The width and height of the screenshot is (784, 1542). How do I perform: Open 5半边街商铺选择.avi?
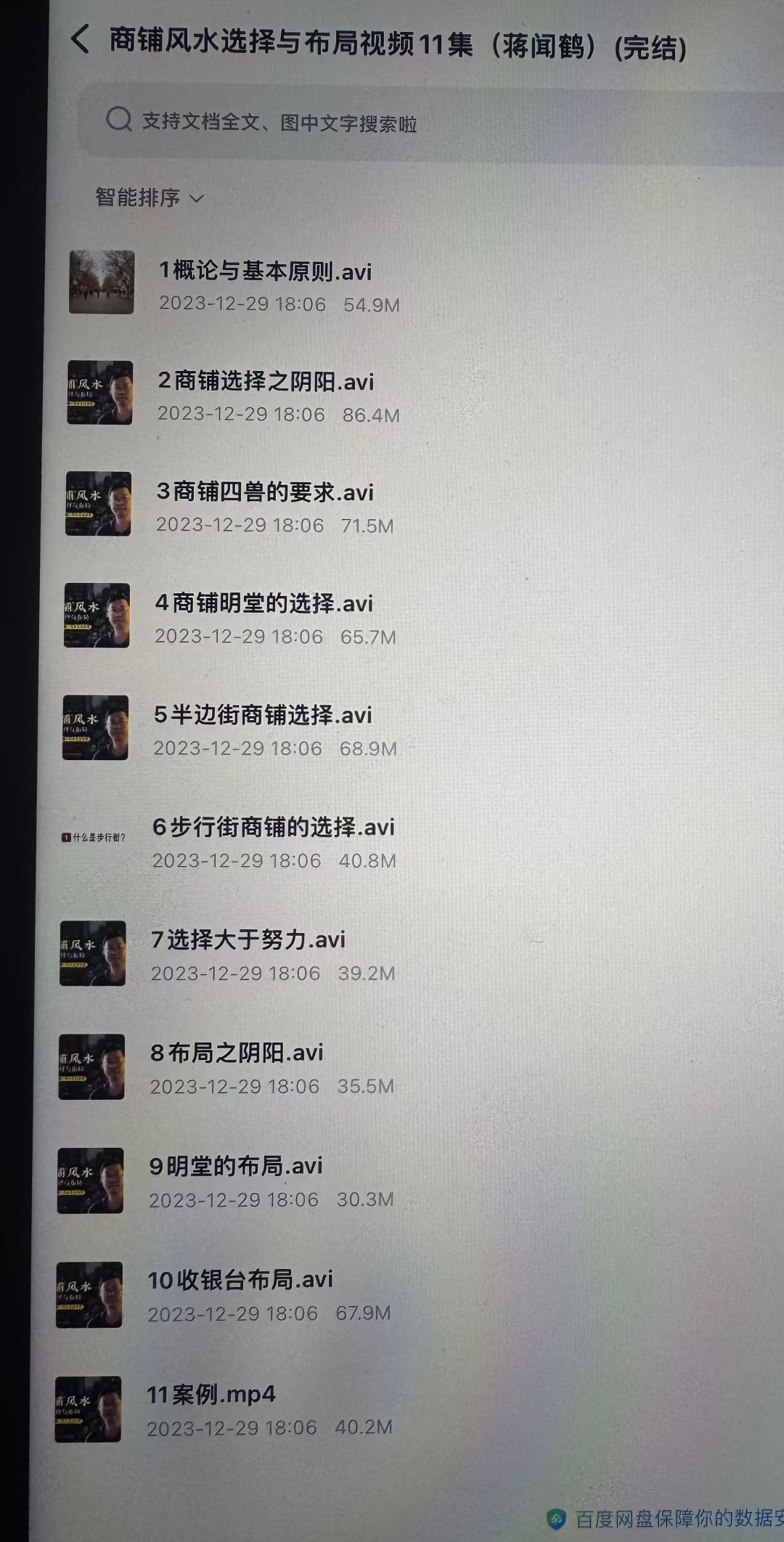(262, 715)
